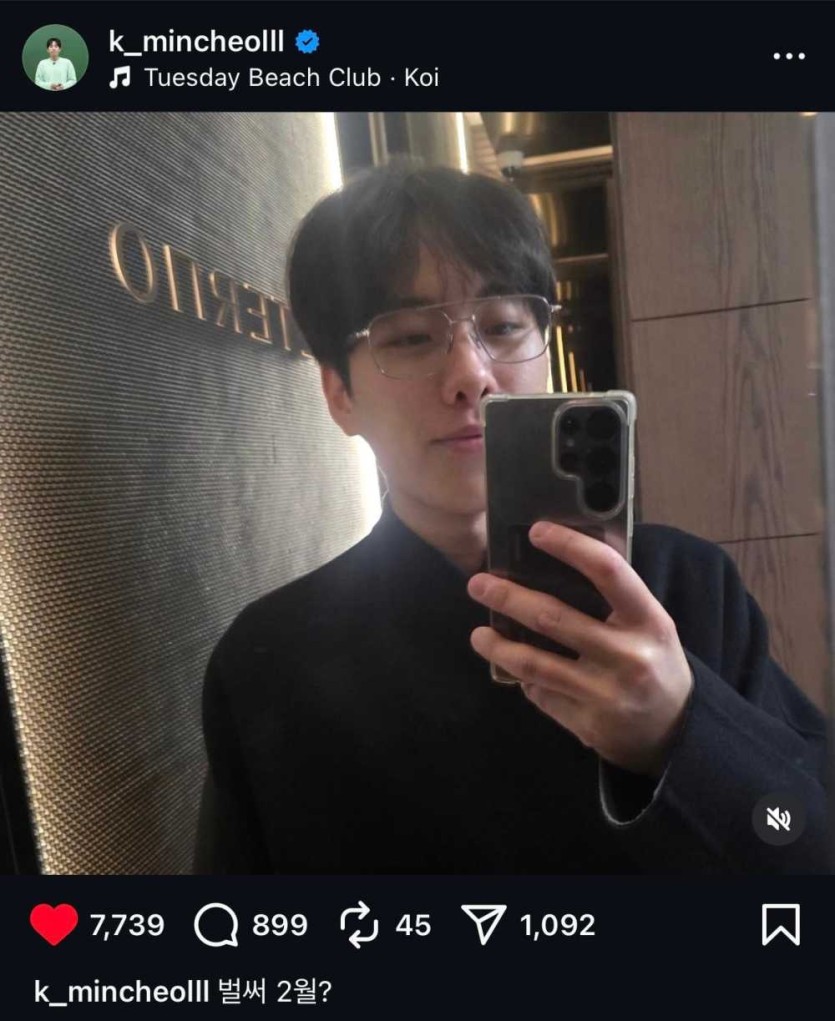Image resolution: width=835 pixels, height=1021 pixels.
Task: Open the k_mincheolll username at top
Action: click(x=196, y=41)
